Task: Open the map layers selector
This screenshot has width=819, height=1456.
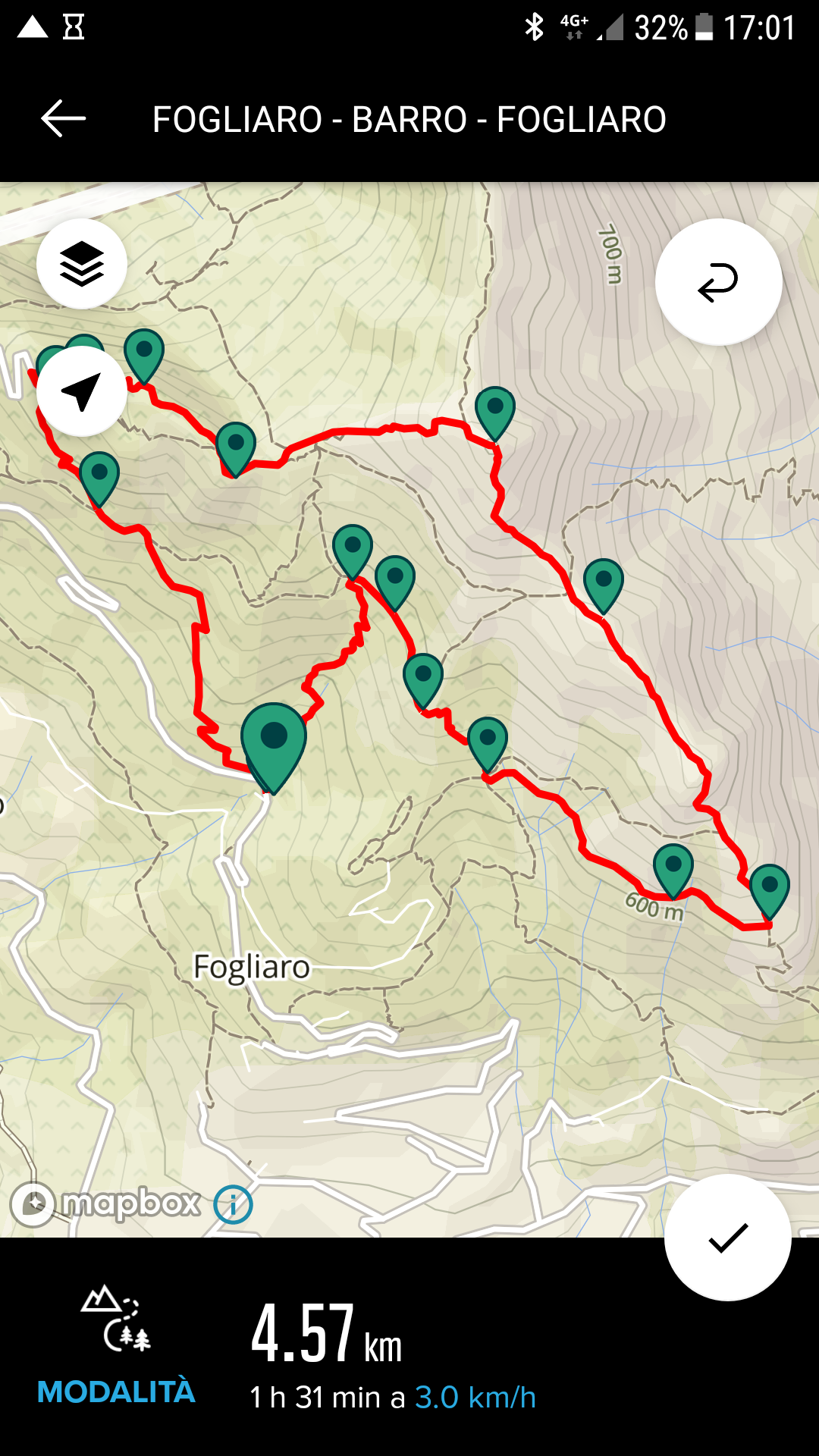Action: tap(82, 264)
